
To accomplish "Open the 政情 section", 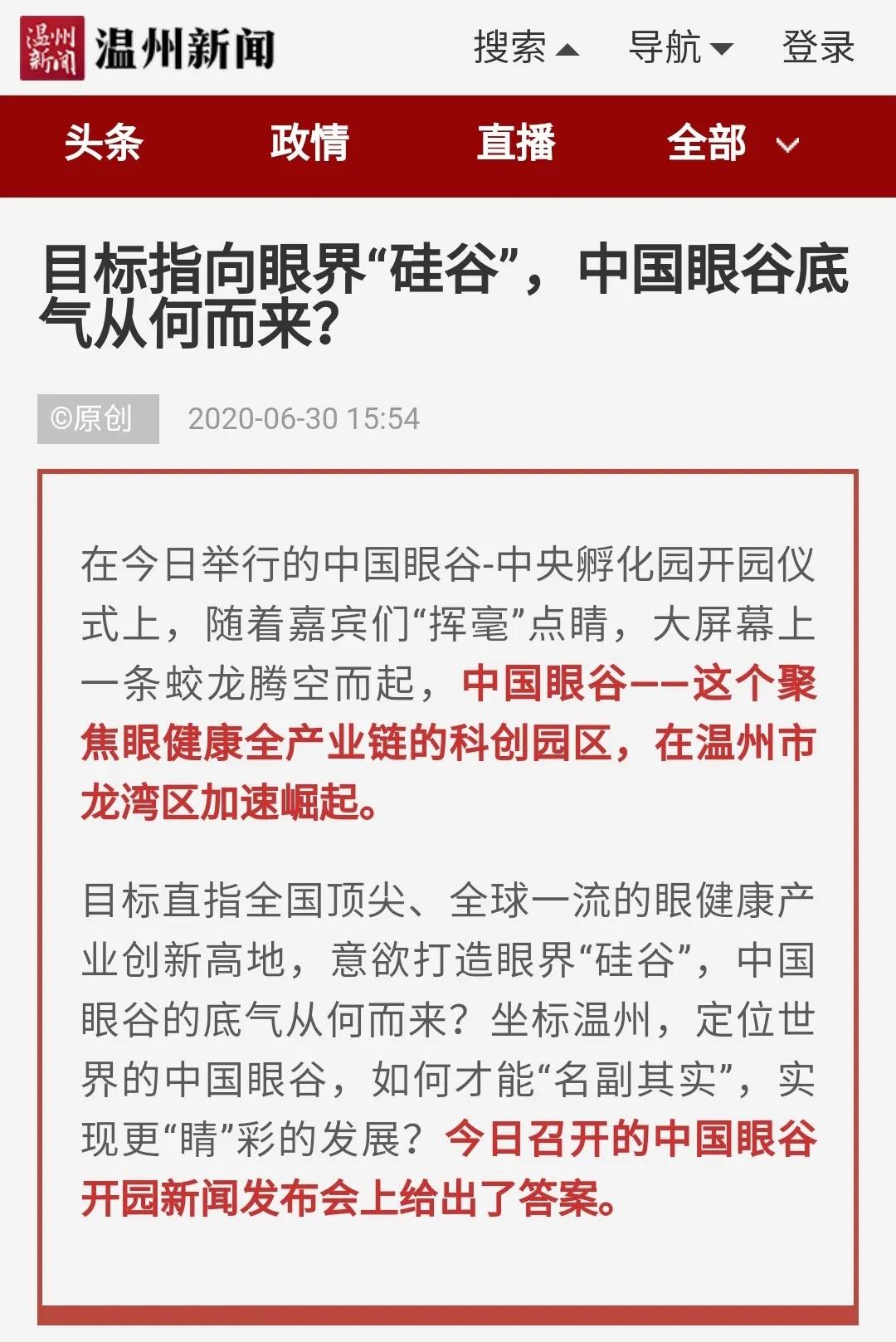I will point(309,143).
